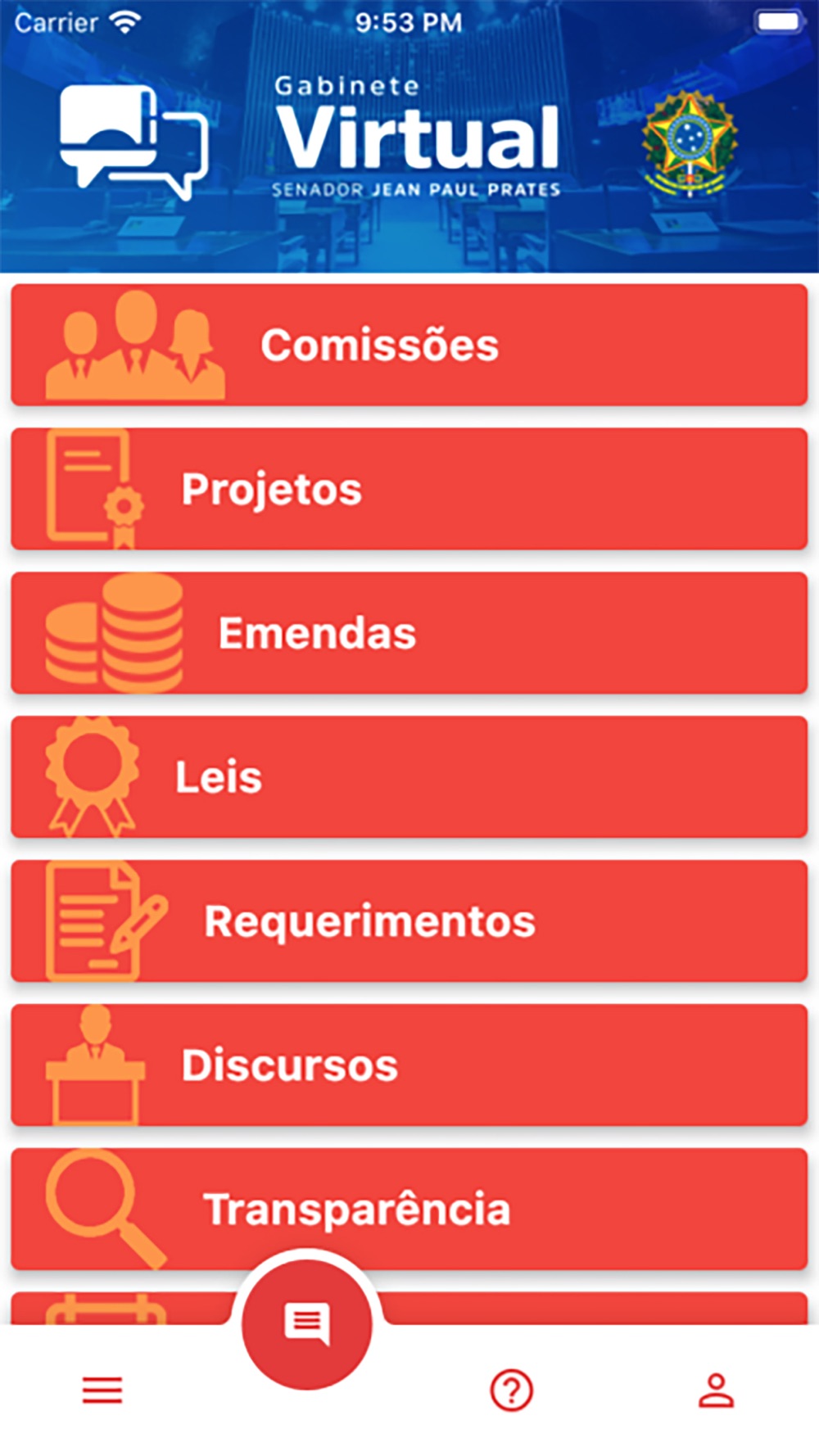Open the help question mark icon
Screen dimensions: 819x1456
coord(512,1390)
